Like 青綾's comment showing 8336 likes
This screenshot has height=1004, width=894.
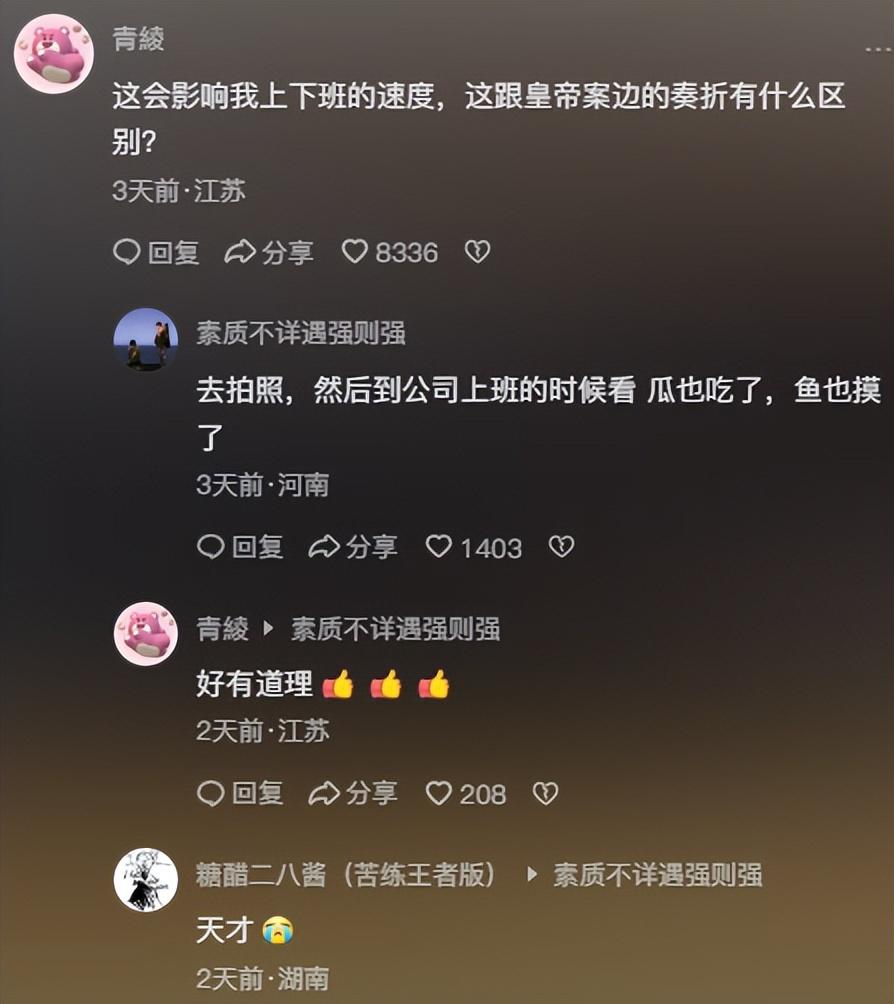point(357,253)
